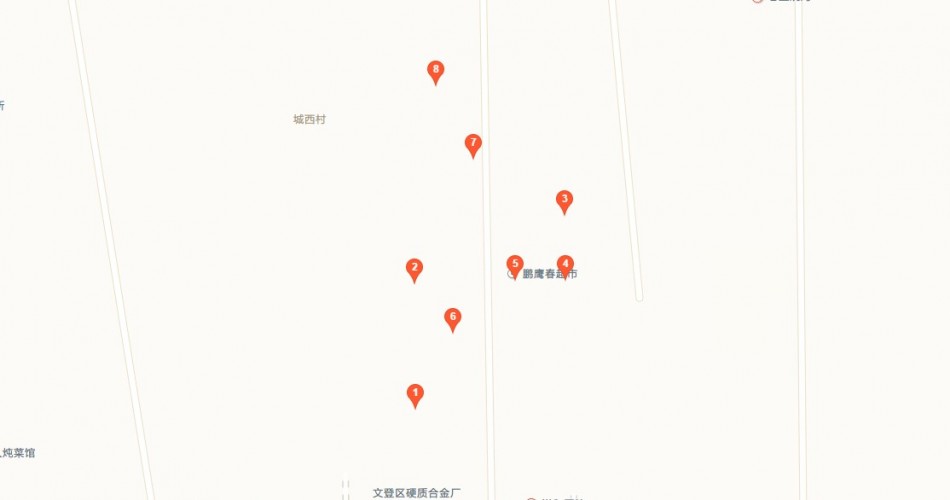Tap map marker number 7
The width and height of the screenshot is (950, 500).
coord(473,144)
